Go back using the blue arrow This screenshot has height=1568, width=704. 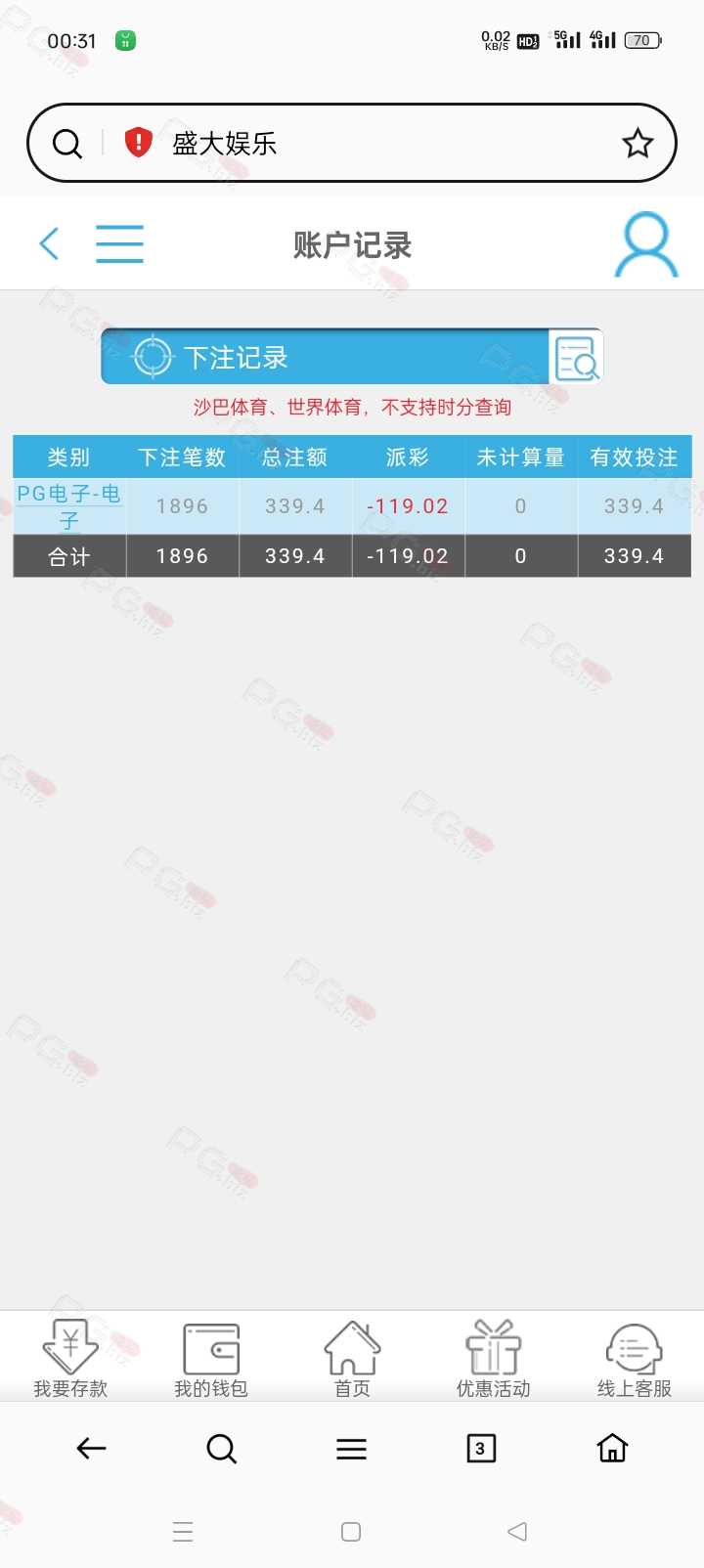click(49, 243)
